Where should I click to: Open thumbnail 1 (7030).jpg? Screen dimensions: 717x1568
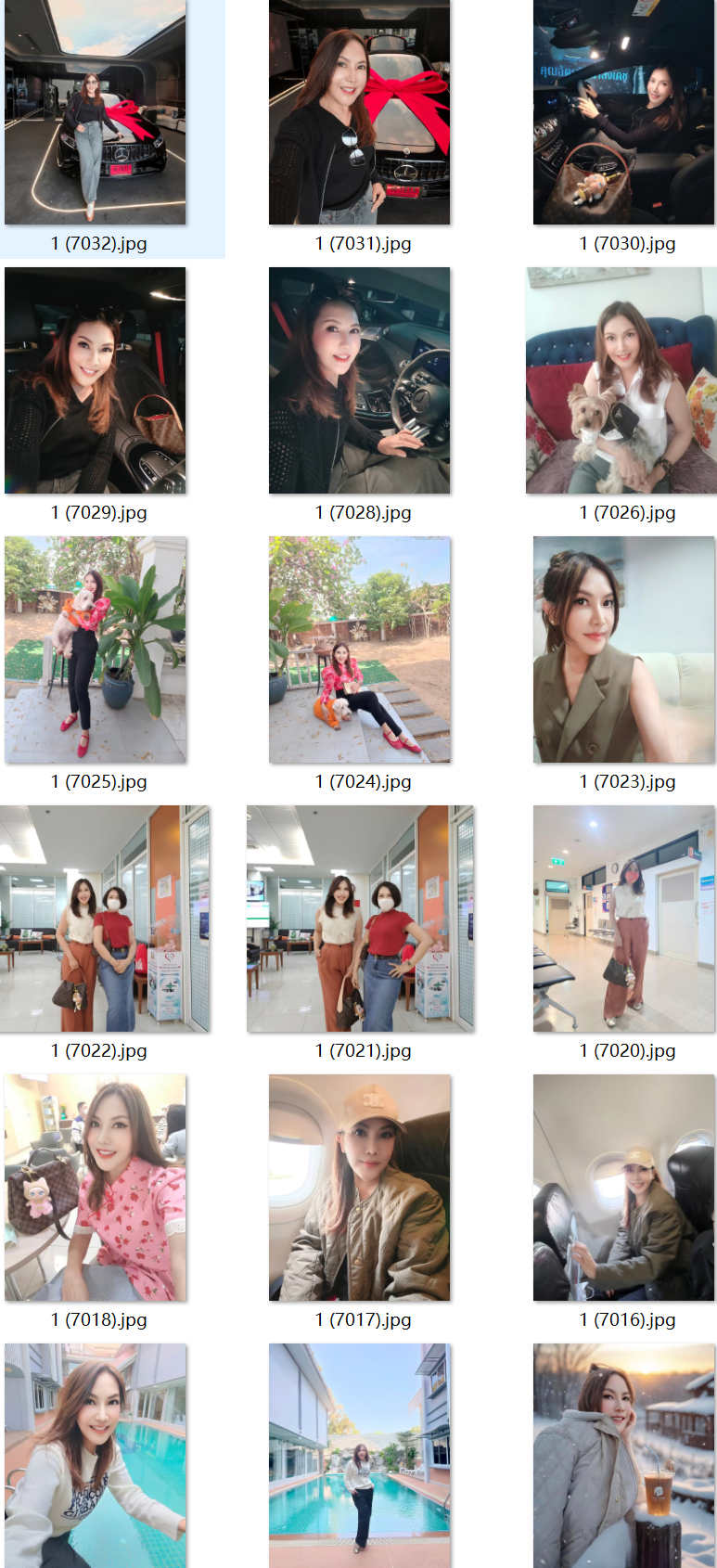click(x=623, y=113)
